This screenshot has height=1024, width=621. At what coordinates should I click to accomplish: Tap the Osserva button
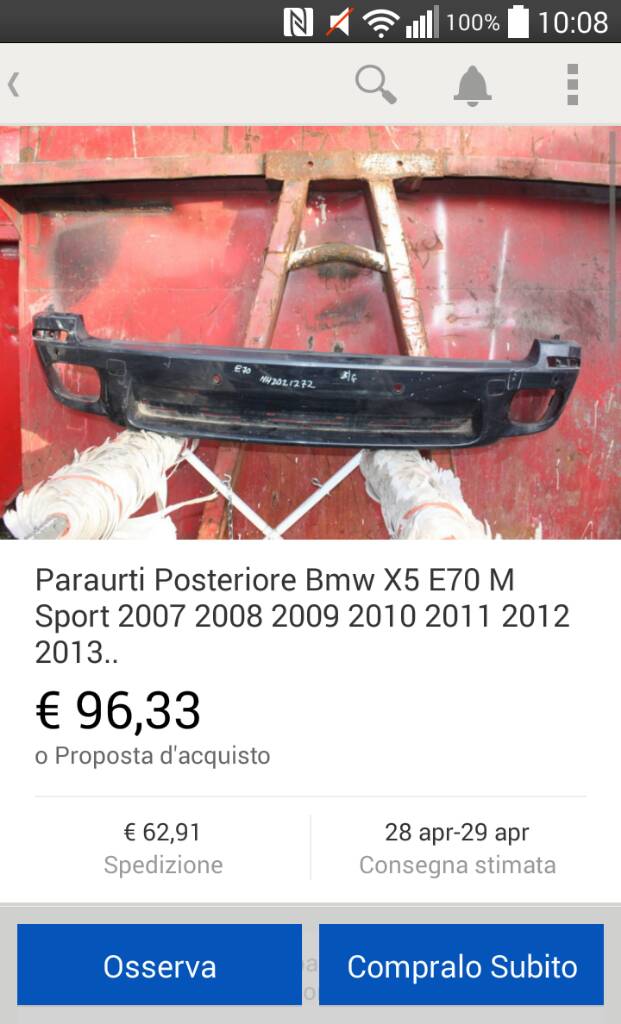pyautogui.click(x=159, y=965)
